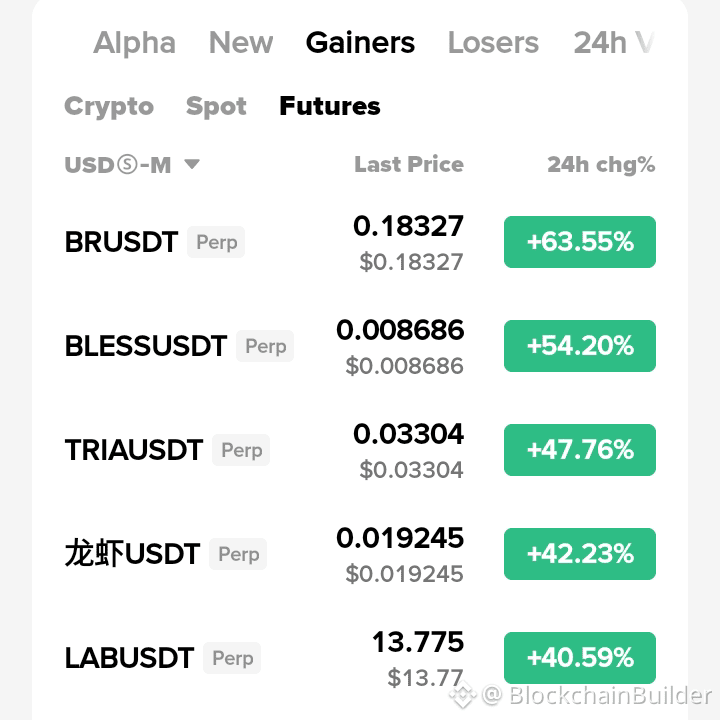Expand the USDⓈ-M dropdown
Screen dimensions: 720x720
pos(132,165)
